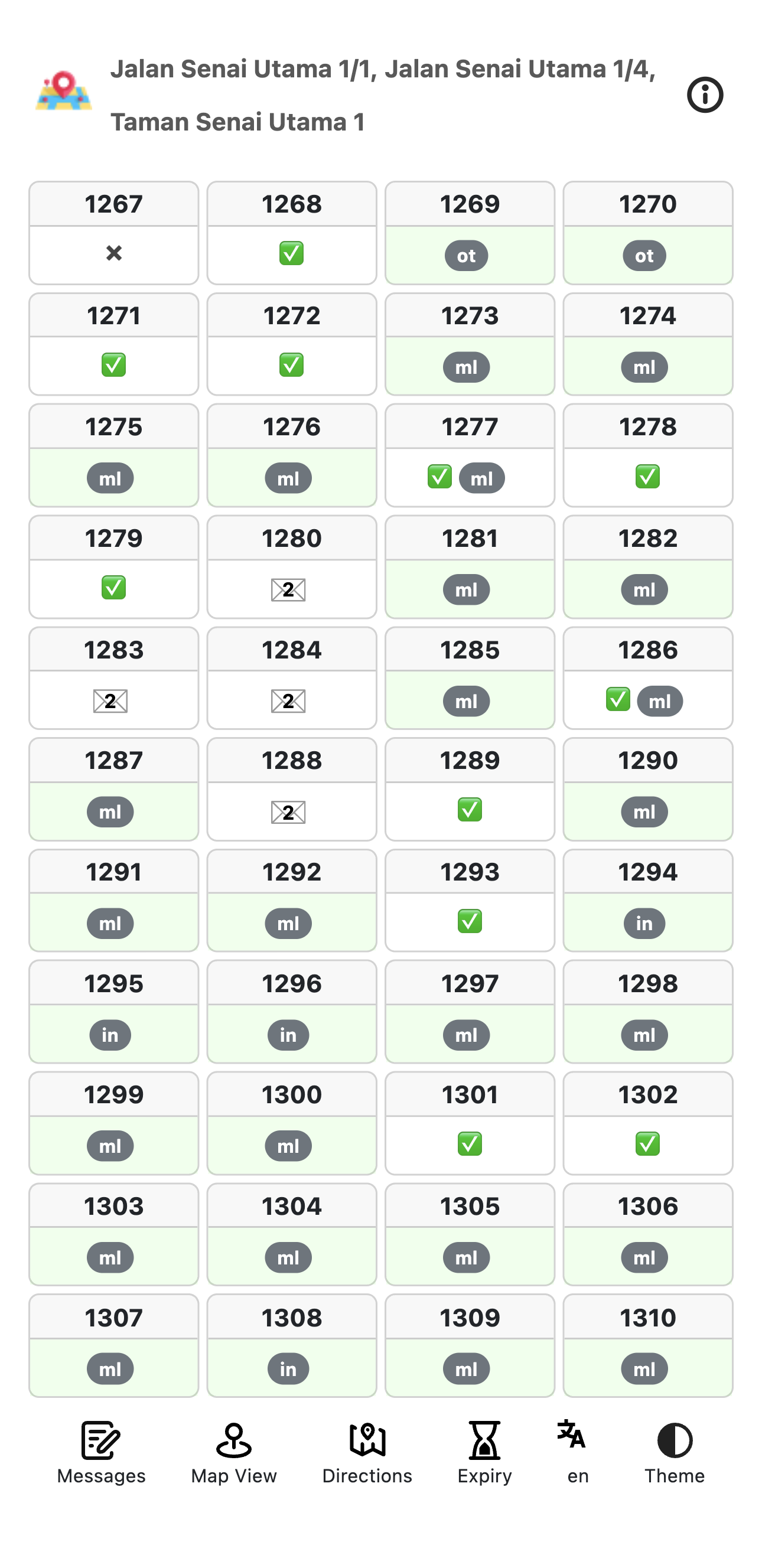
Task: Select unit 1286 card
Action: (x=647, y=678)
